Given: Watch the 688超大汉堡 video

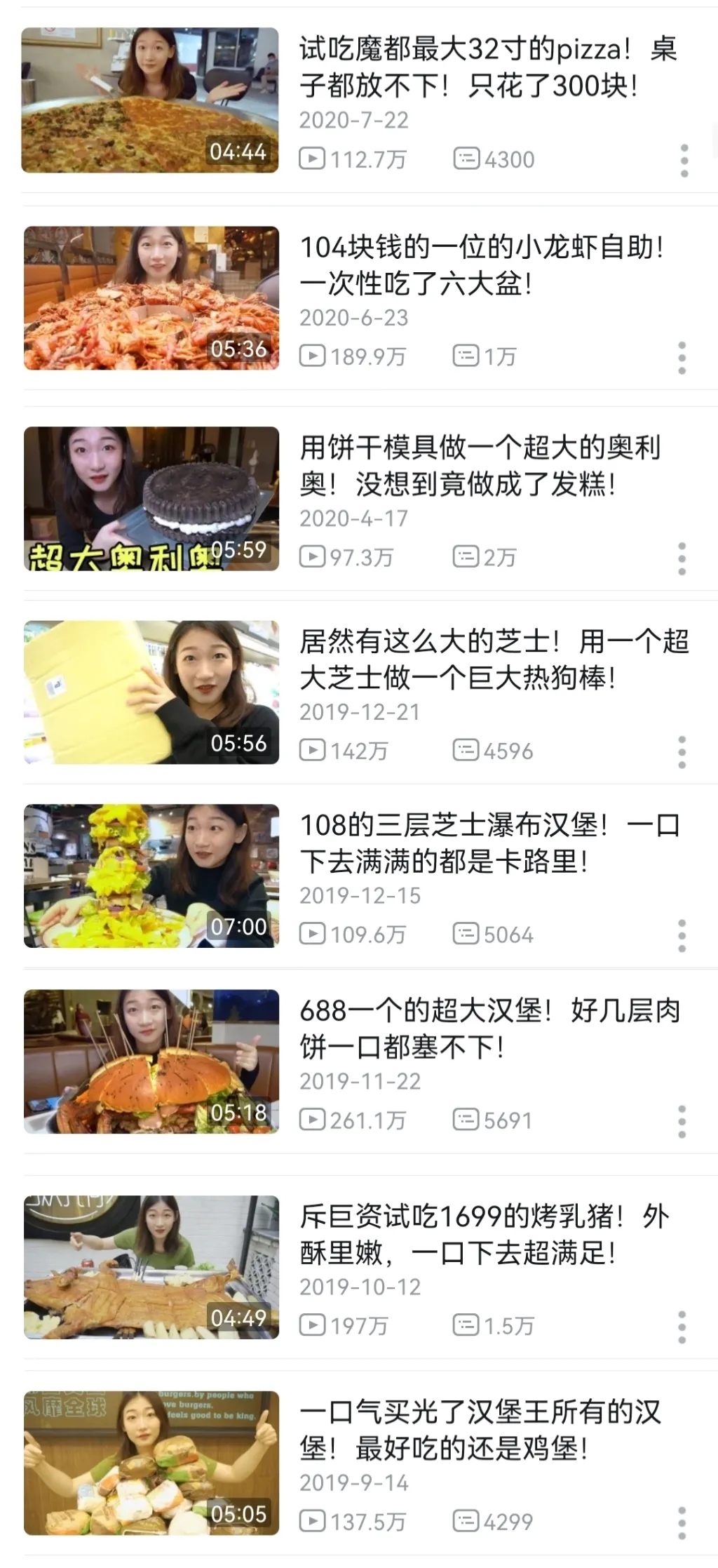Looking at the screenshot, I should coord(151,1061).
